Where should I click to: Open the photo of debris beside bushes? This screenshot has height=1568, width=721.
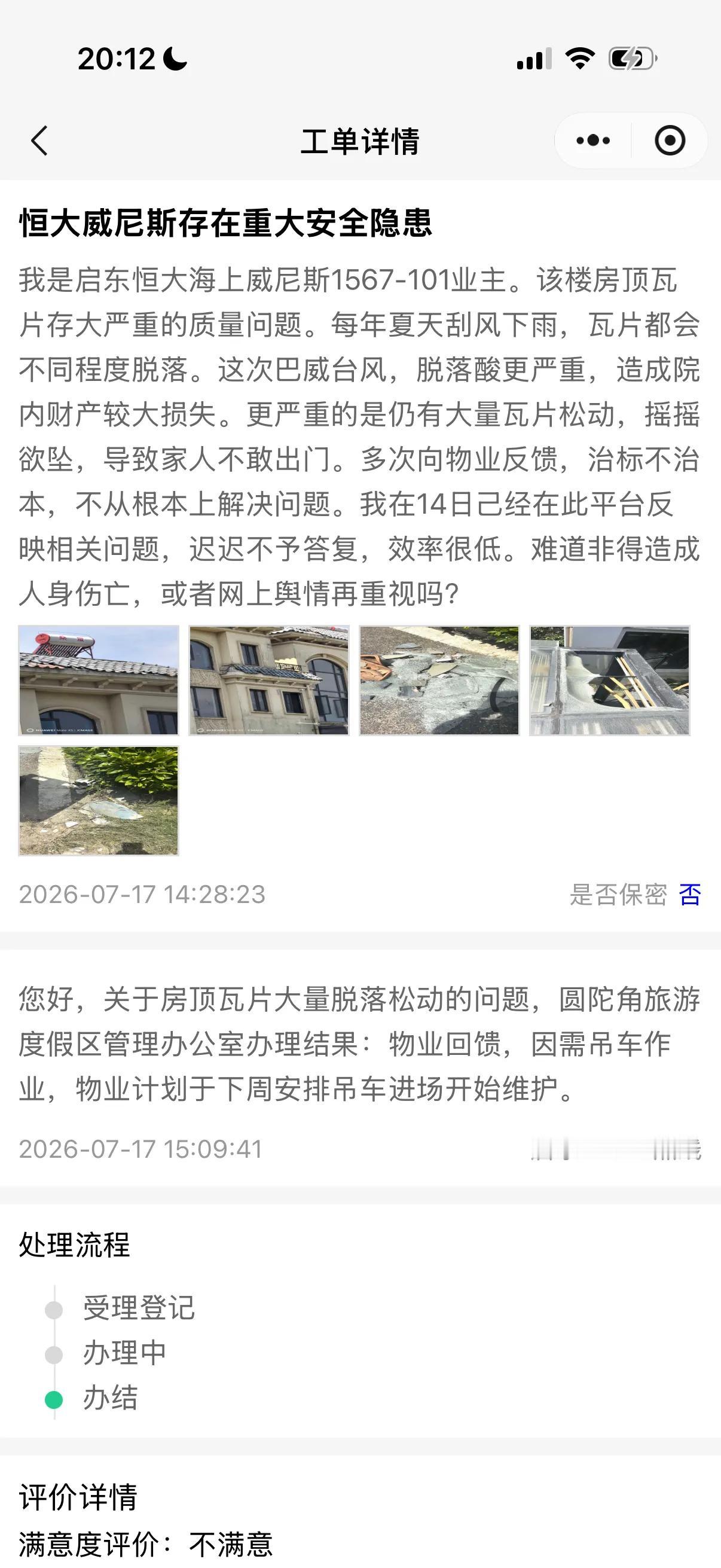pos(99,800)
